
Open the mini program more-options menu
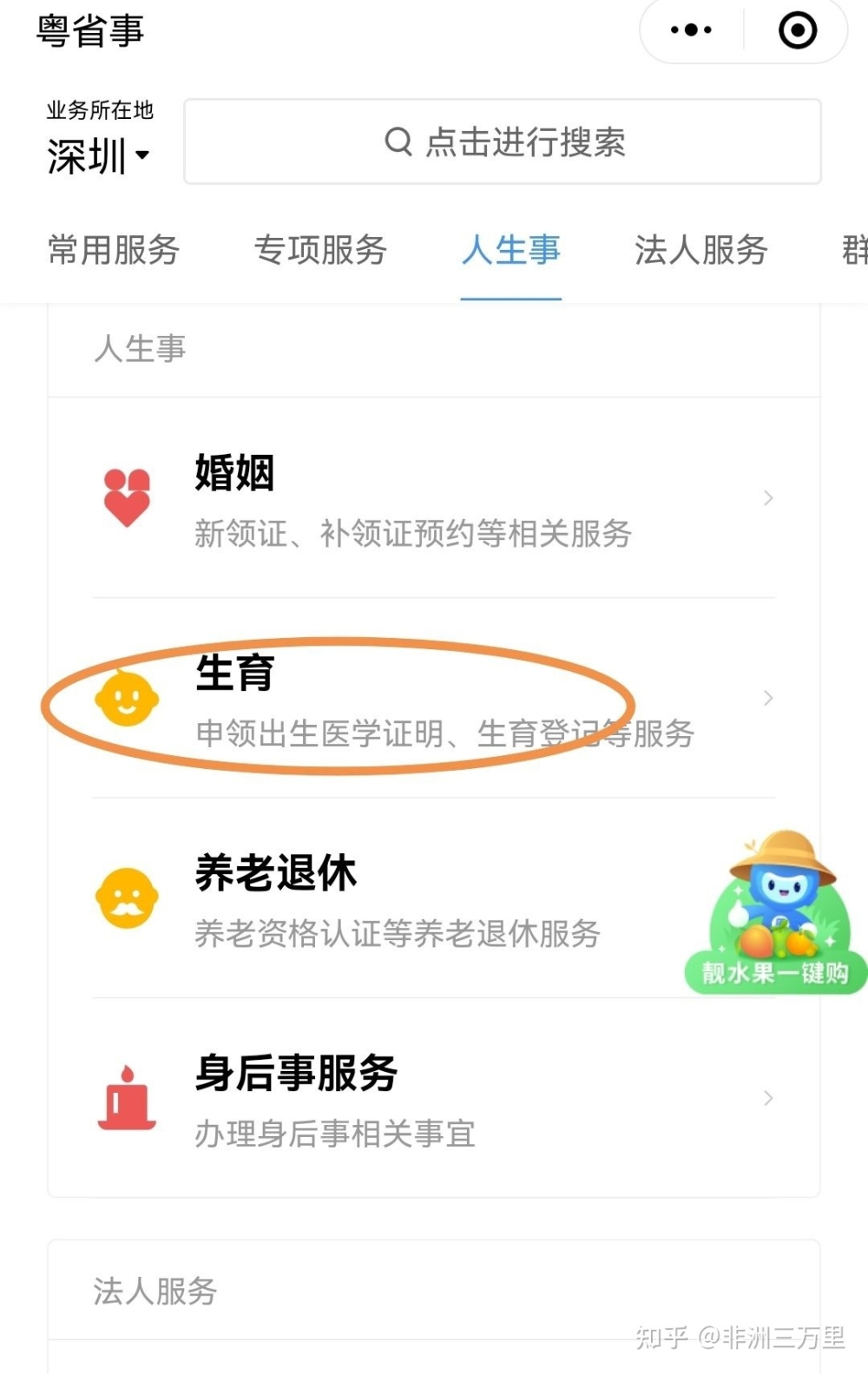tap(691, 30)
